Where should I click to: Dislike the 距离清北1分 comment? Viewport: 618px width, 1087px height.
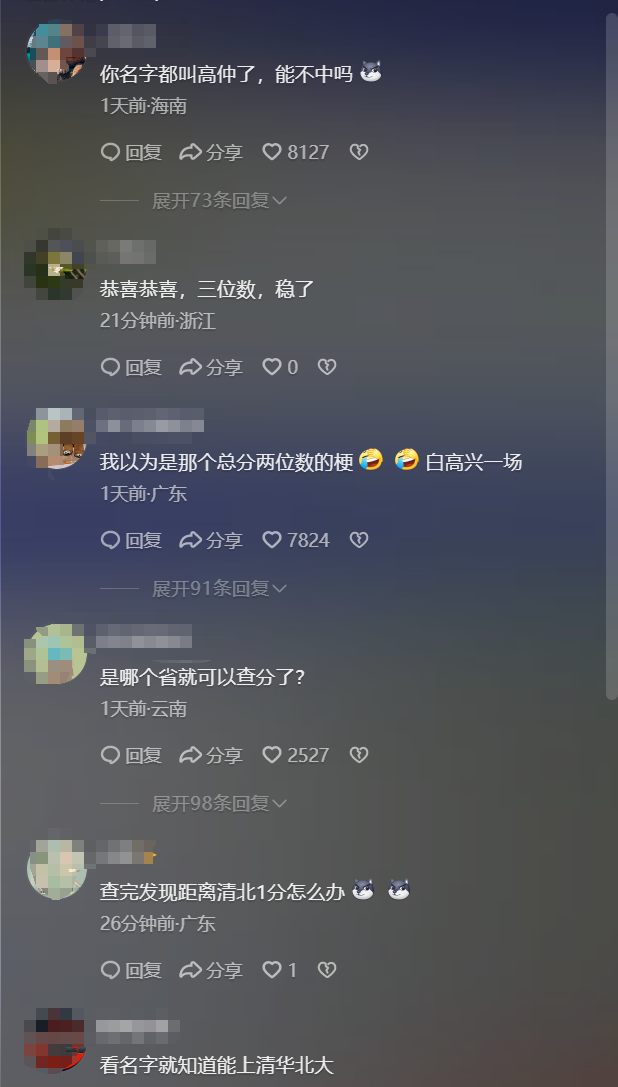coord(327,970)
